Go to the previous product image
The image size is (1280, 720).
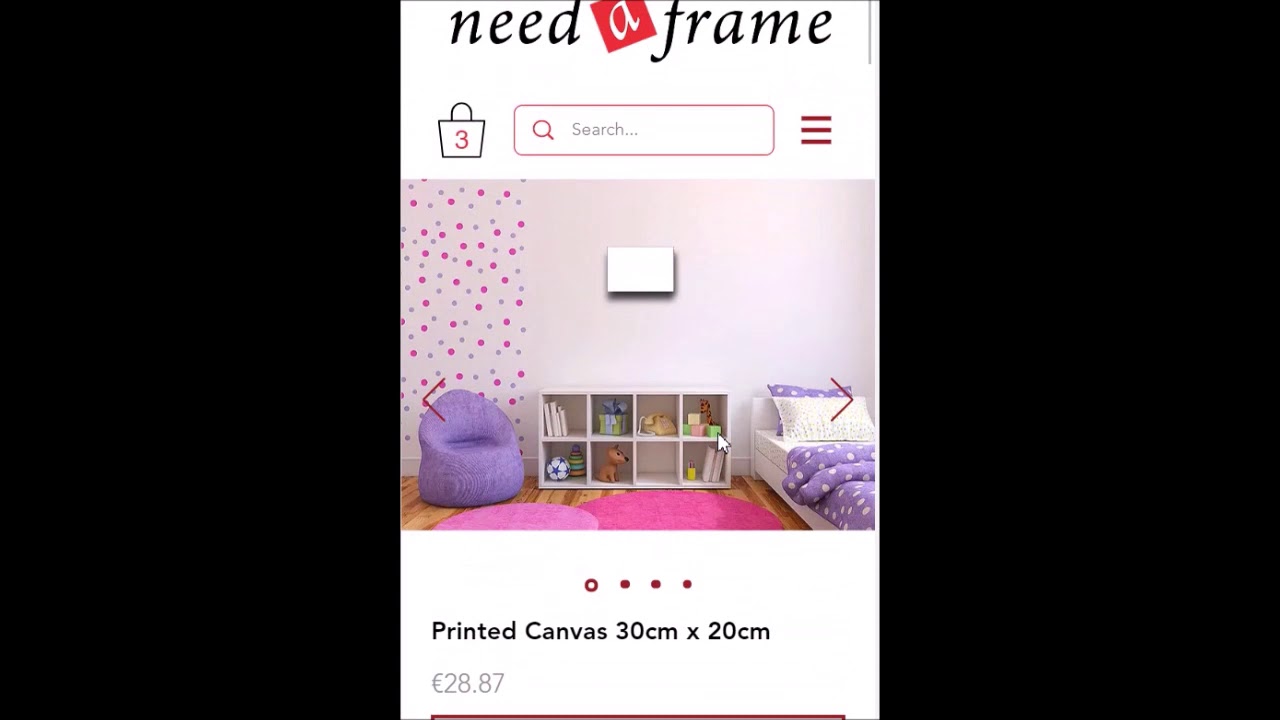(x=433, y=399)
